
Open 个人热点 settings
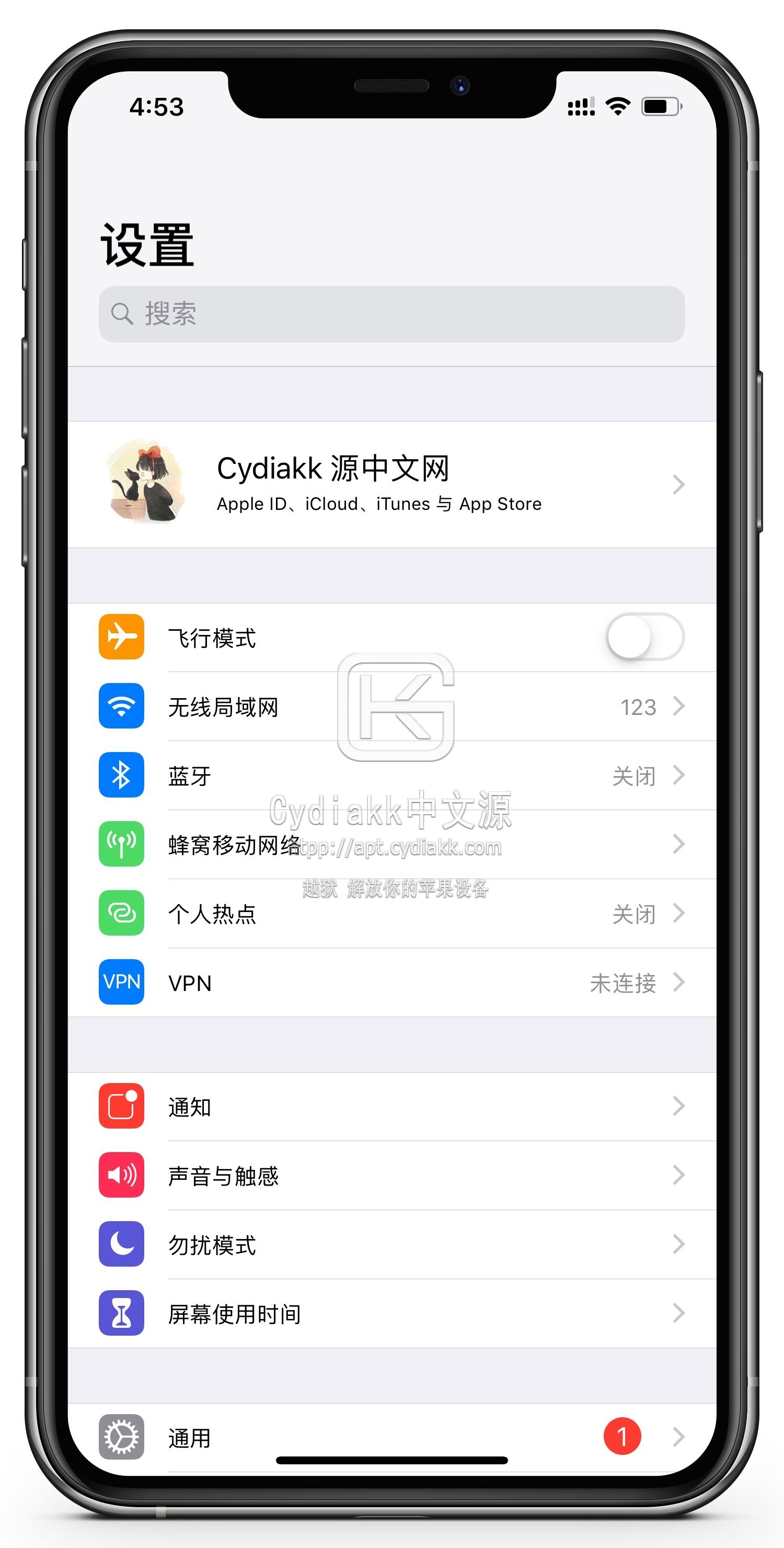[391, 914]
